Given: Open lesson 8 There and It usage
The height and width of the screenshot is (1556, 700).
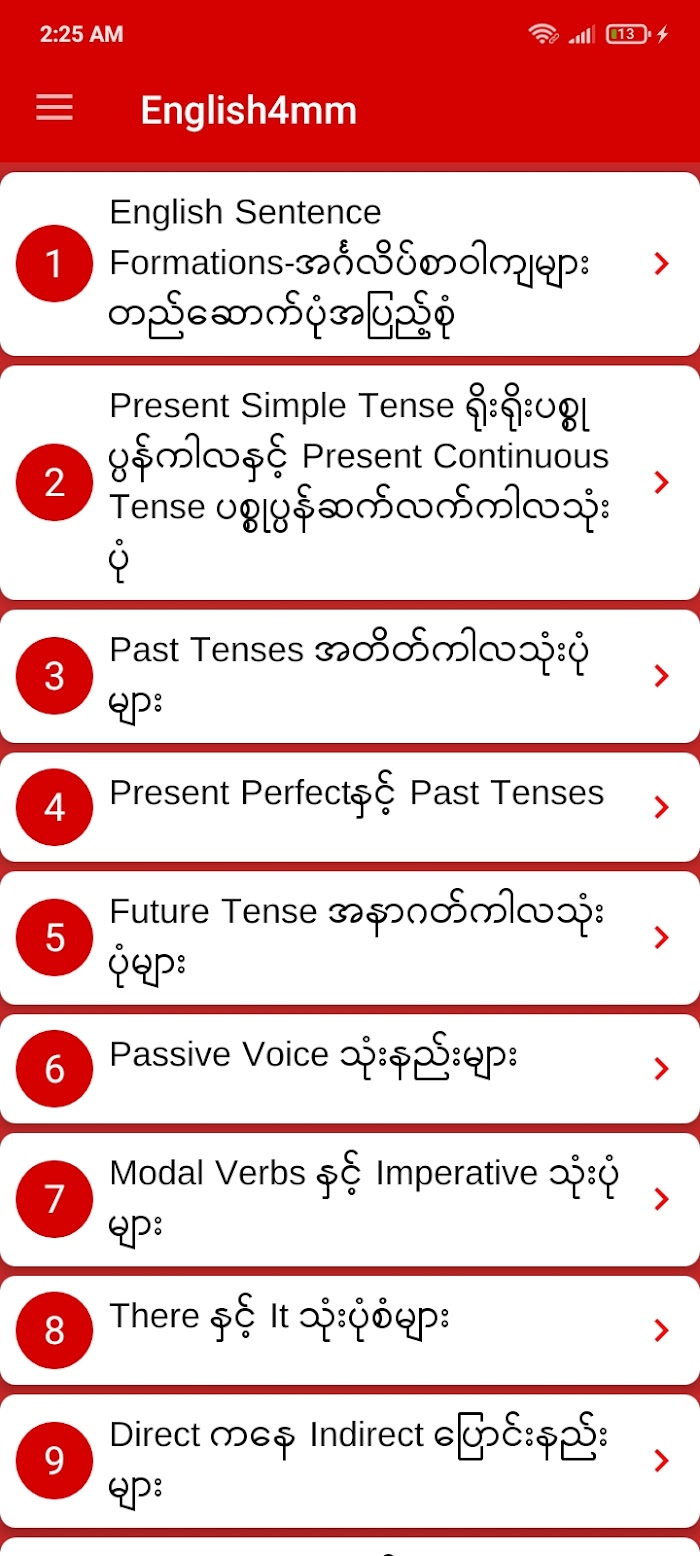Looking at the screenshot, I should pos(350,1331).
